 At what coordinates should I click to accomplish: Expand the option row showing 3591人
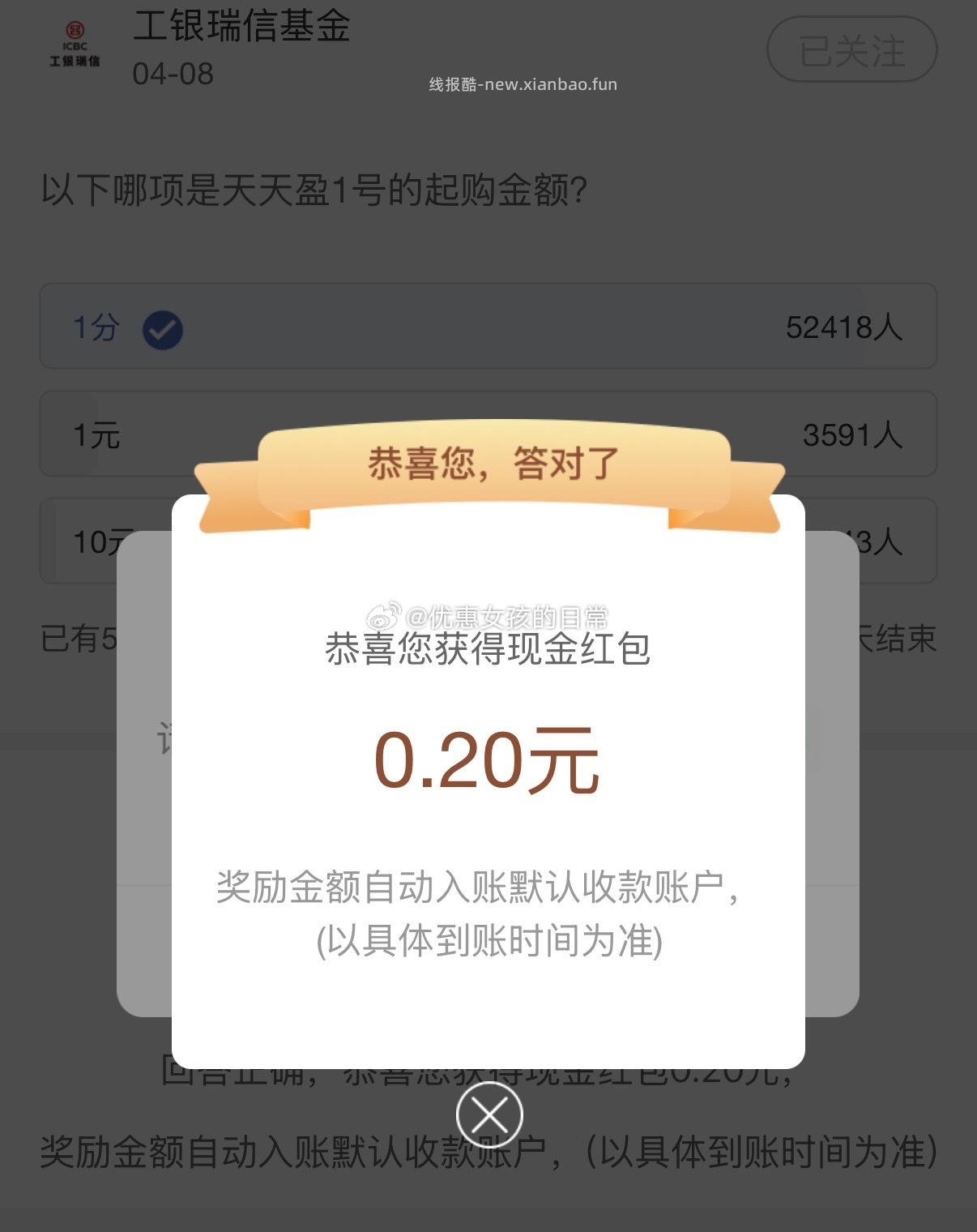[x=853, y=434]
